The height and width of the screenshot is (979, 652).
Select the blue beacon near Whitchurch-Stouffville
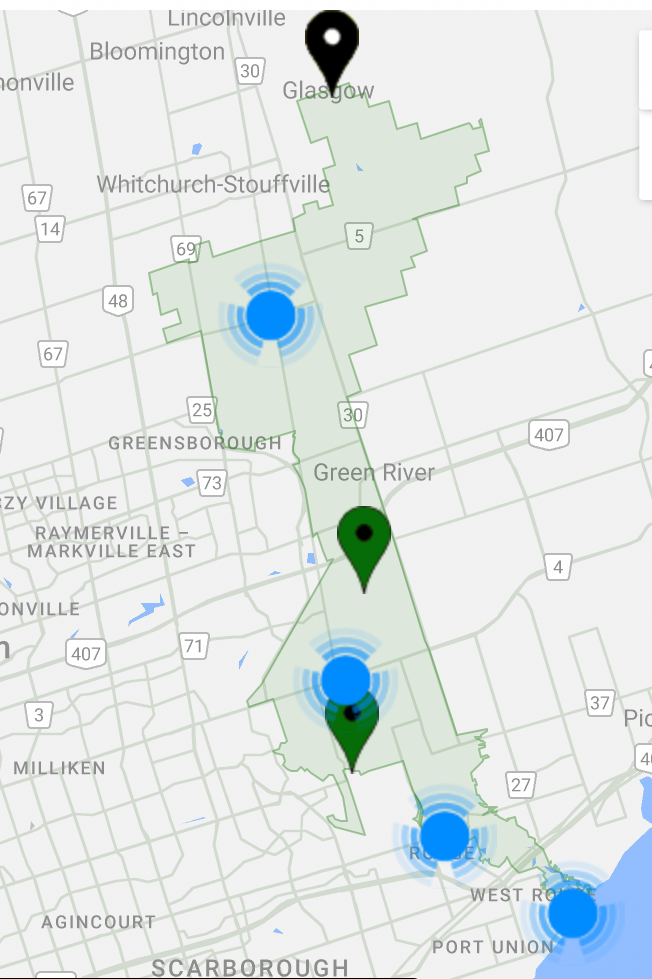coord(270,315)
